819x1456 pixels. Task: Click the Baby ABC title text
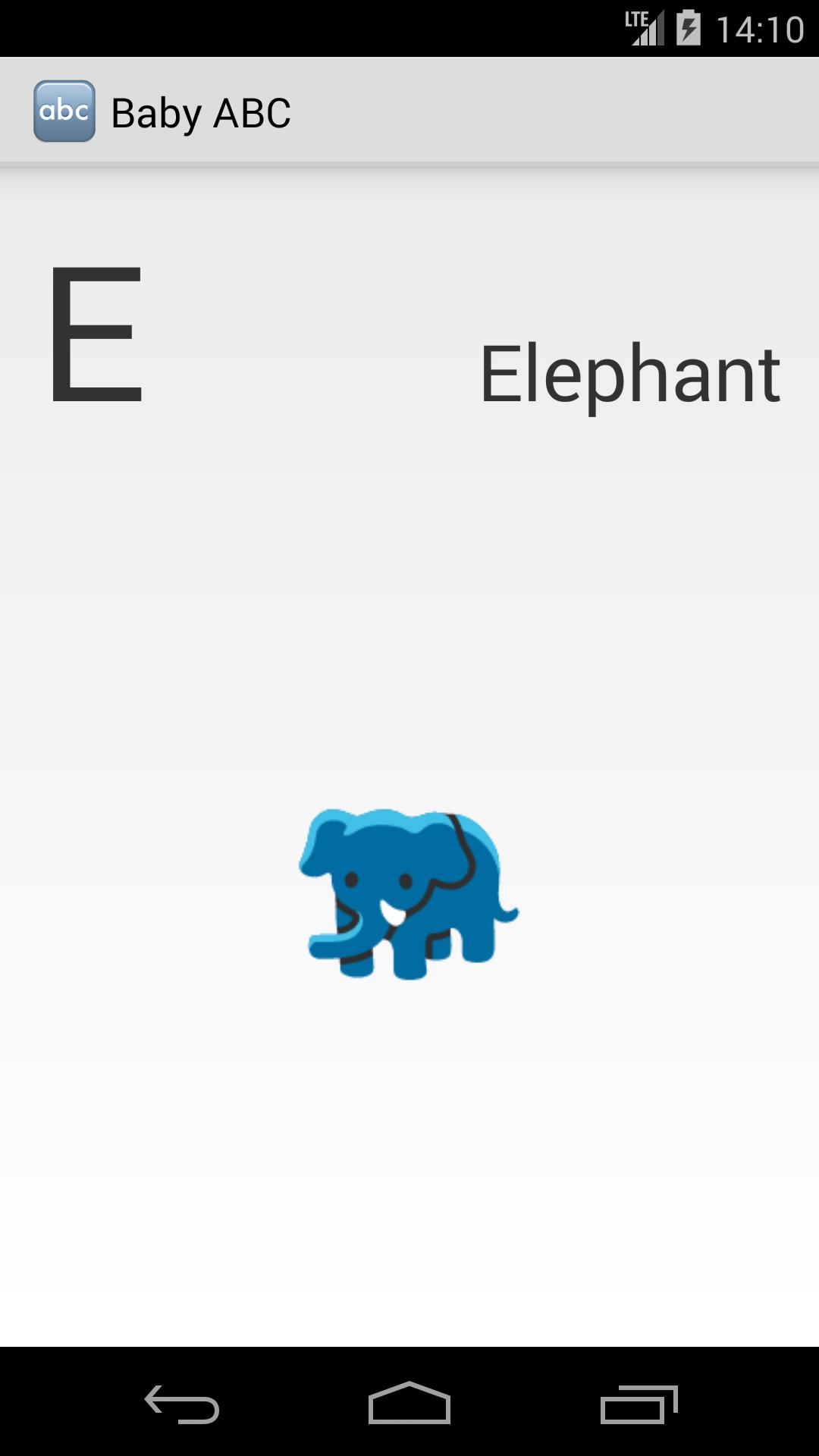(x=202, y=111)
